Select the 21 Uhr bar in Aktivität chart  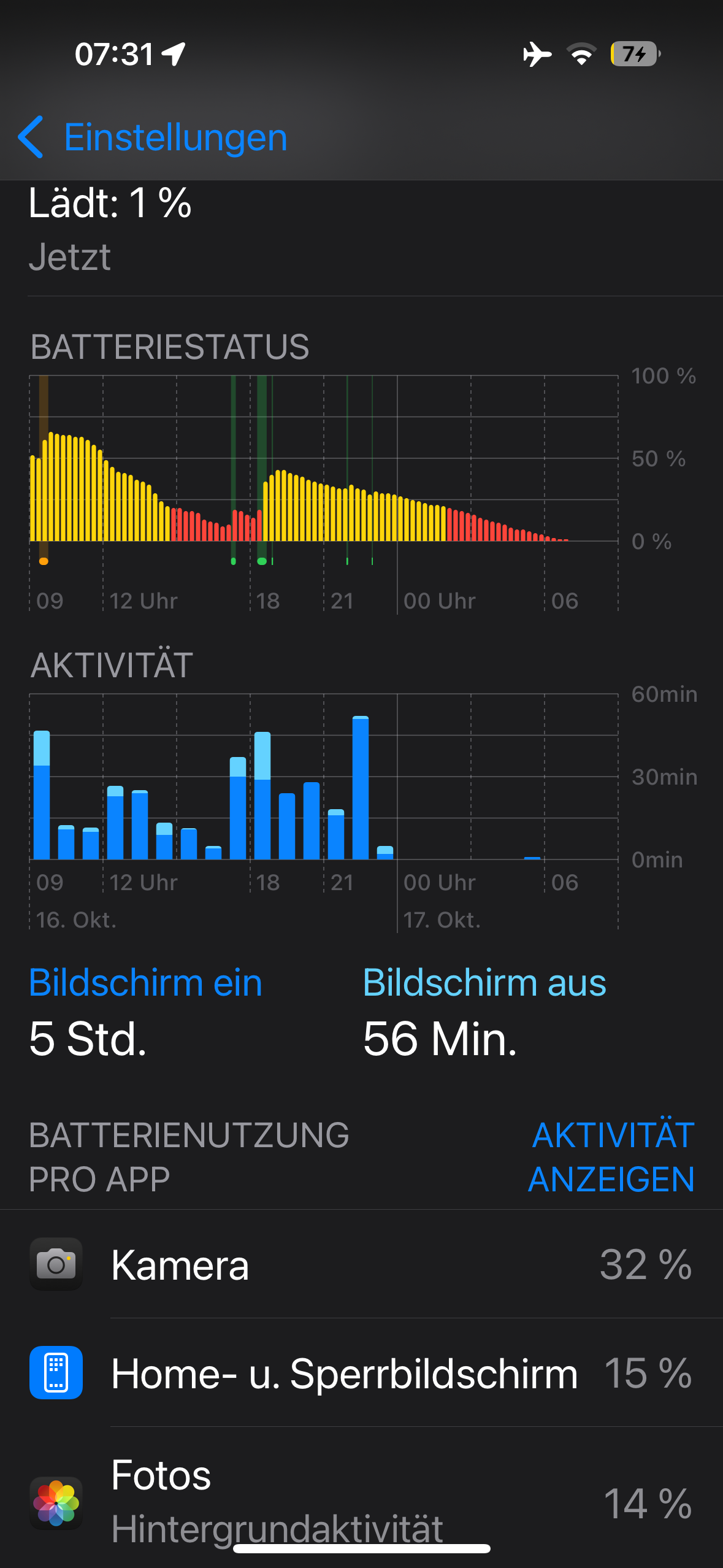tap(335, 834)
